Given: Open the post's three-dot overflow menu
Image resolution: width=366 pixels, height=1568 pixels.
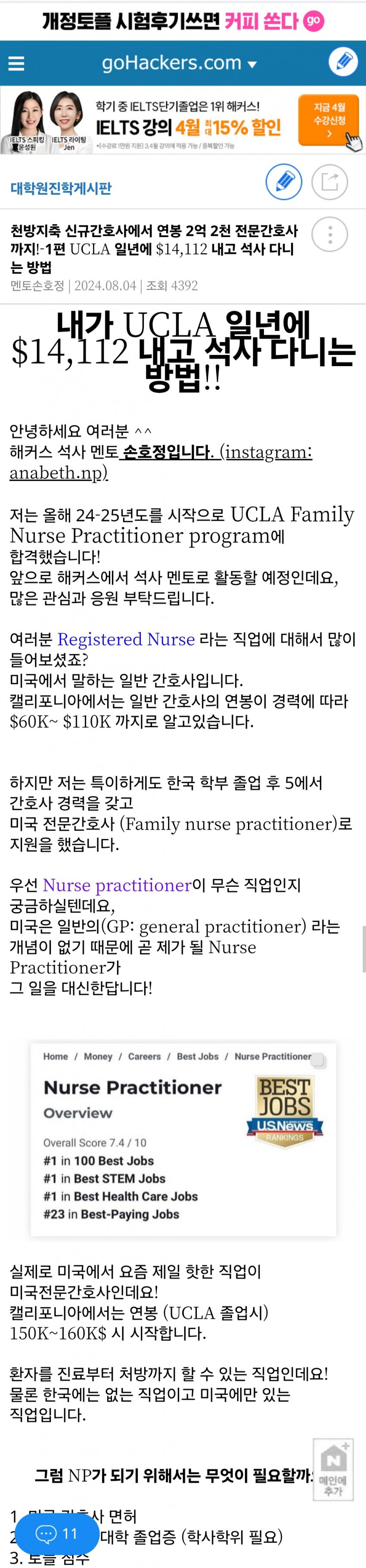Looking at the screenshot, I should click(329, 235).
